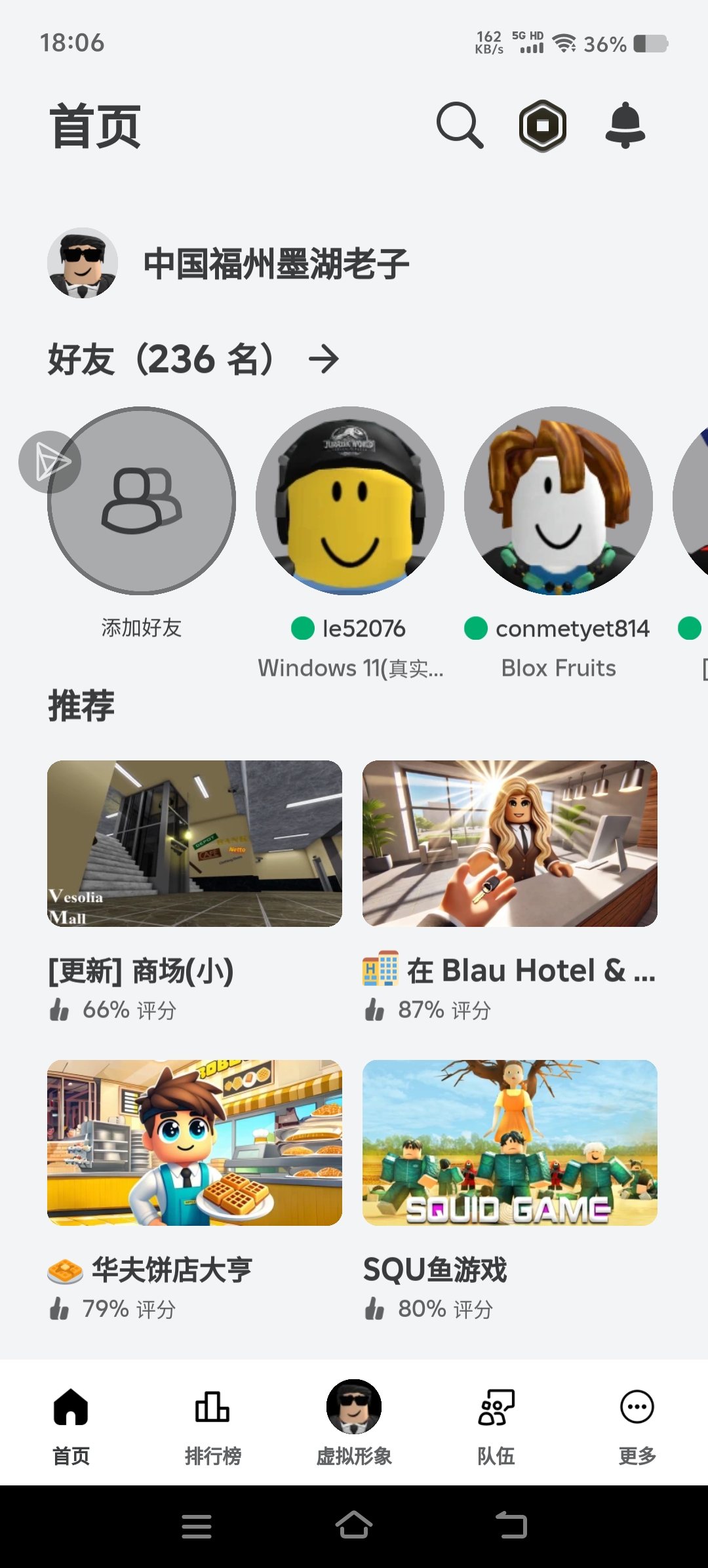The height and width of the screenshot is (1568, 708).
Task: Open the SQU鱼游戏 Squid Game thumbnail
Action: [x=509, y=1141]
